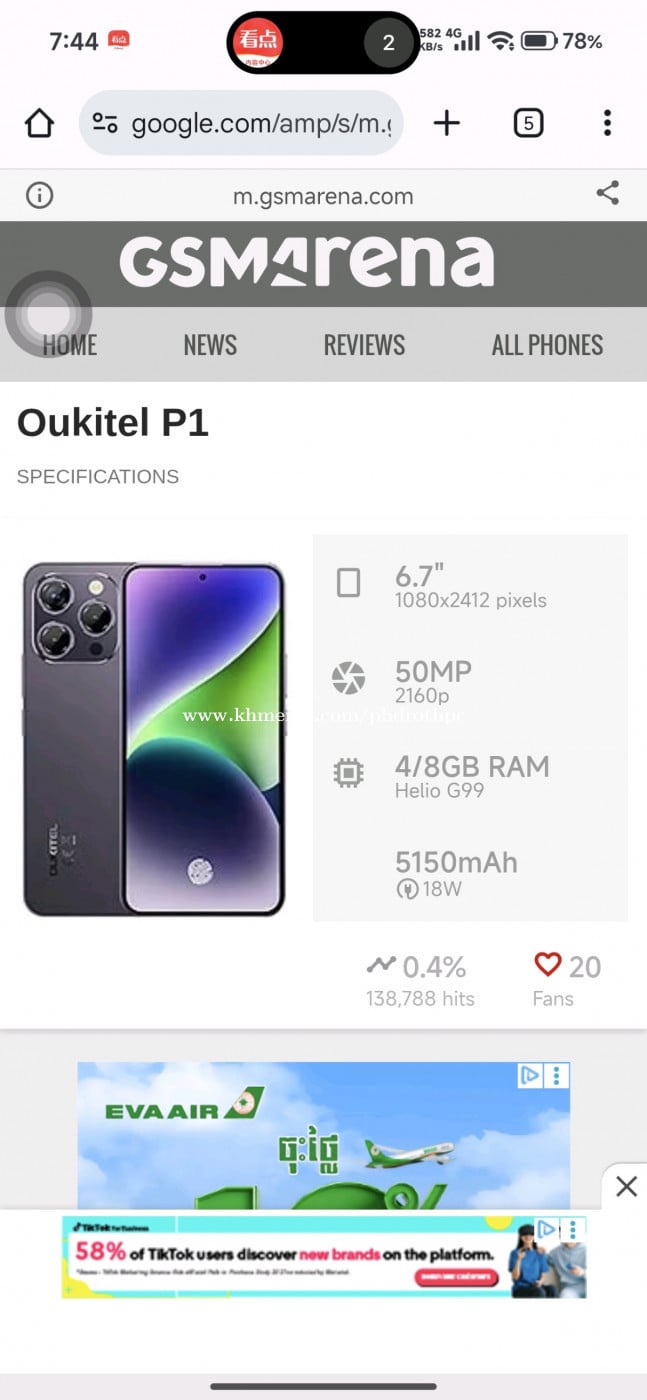Become a fan with the heart

click(548, 965)
